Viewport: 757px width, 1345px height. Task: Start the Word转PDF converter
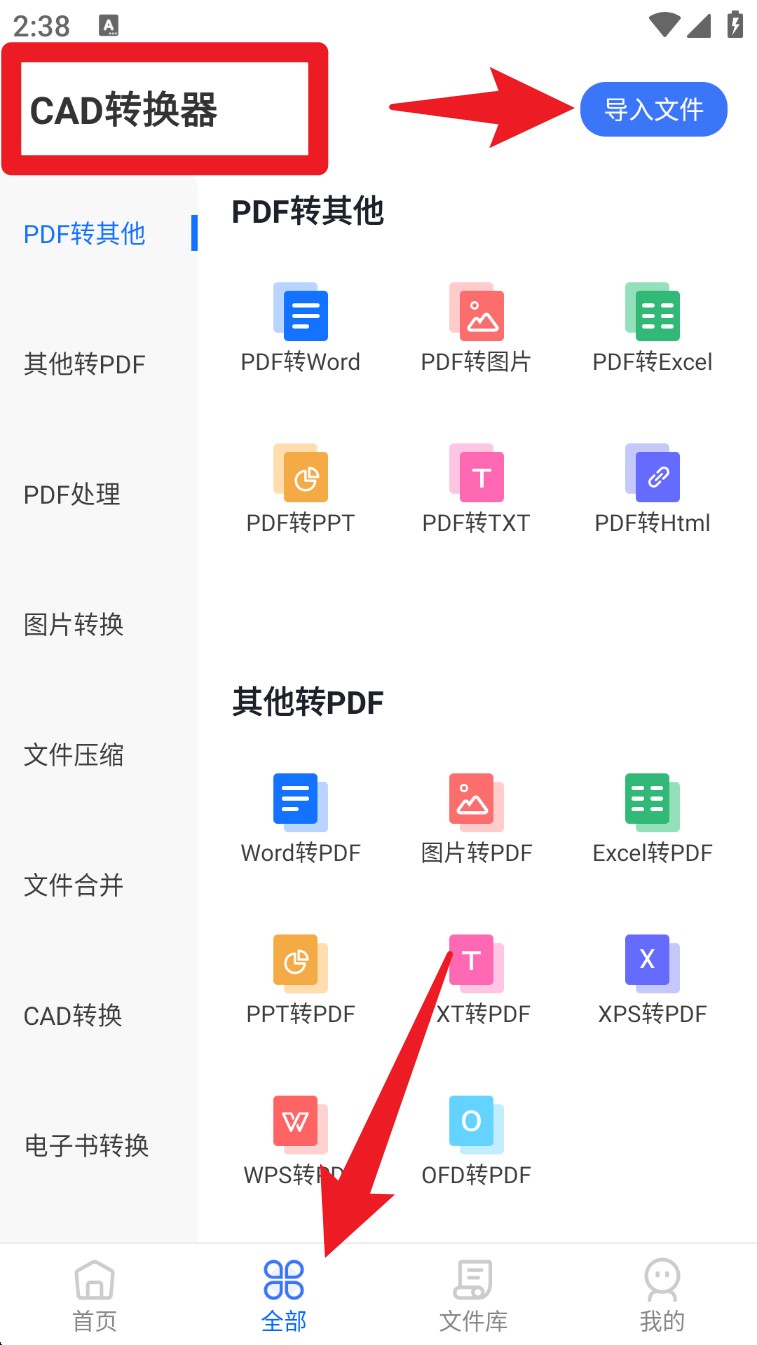(300, 820)
